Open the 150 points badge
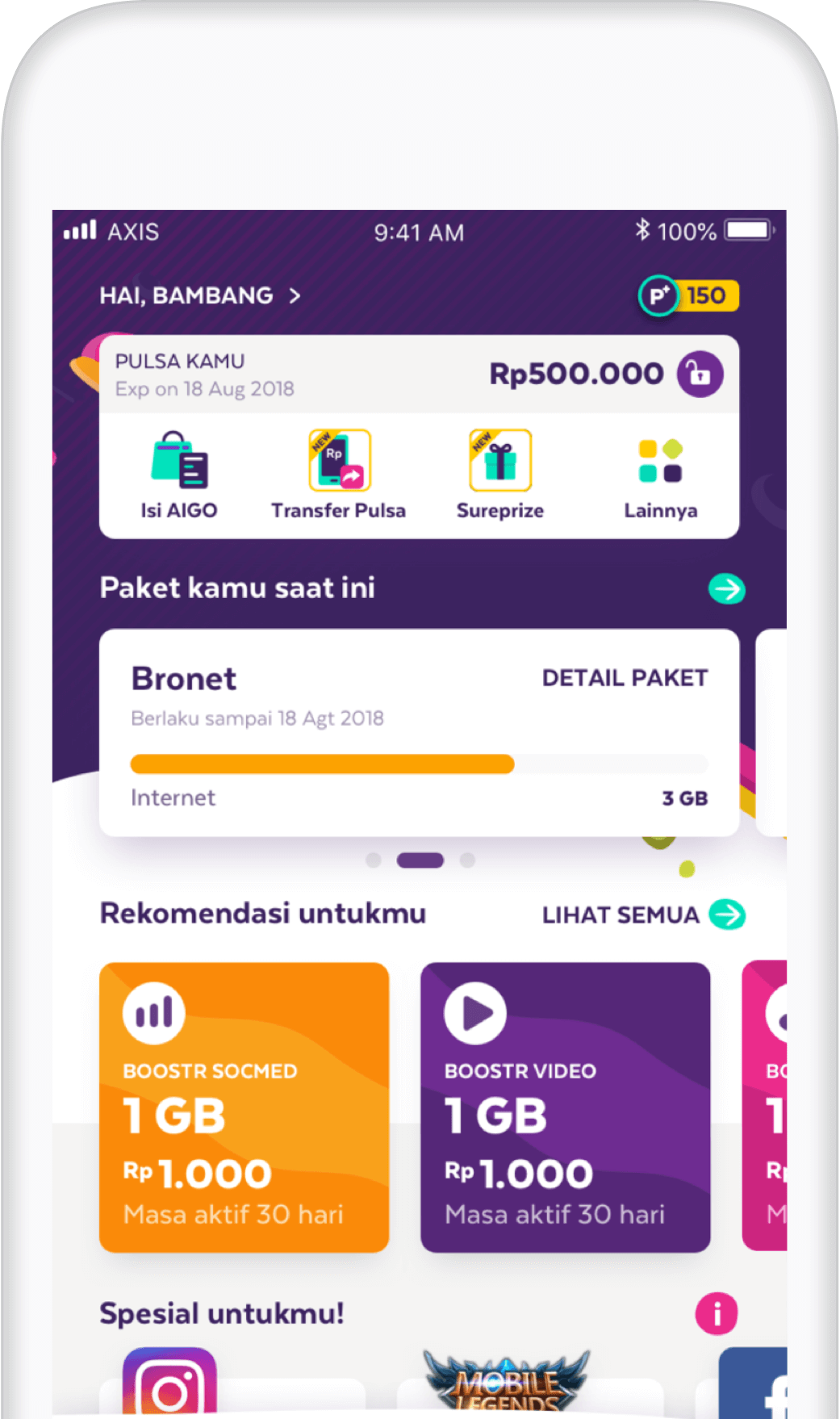Image resolution: width=840 pixels, height=1419 pixels. coord(689,296)
